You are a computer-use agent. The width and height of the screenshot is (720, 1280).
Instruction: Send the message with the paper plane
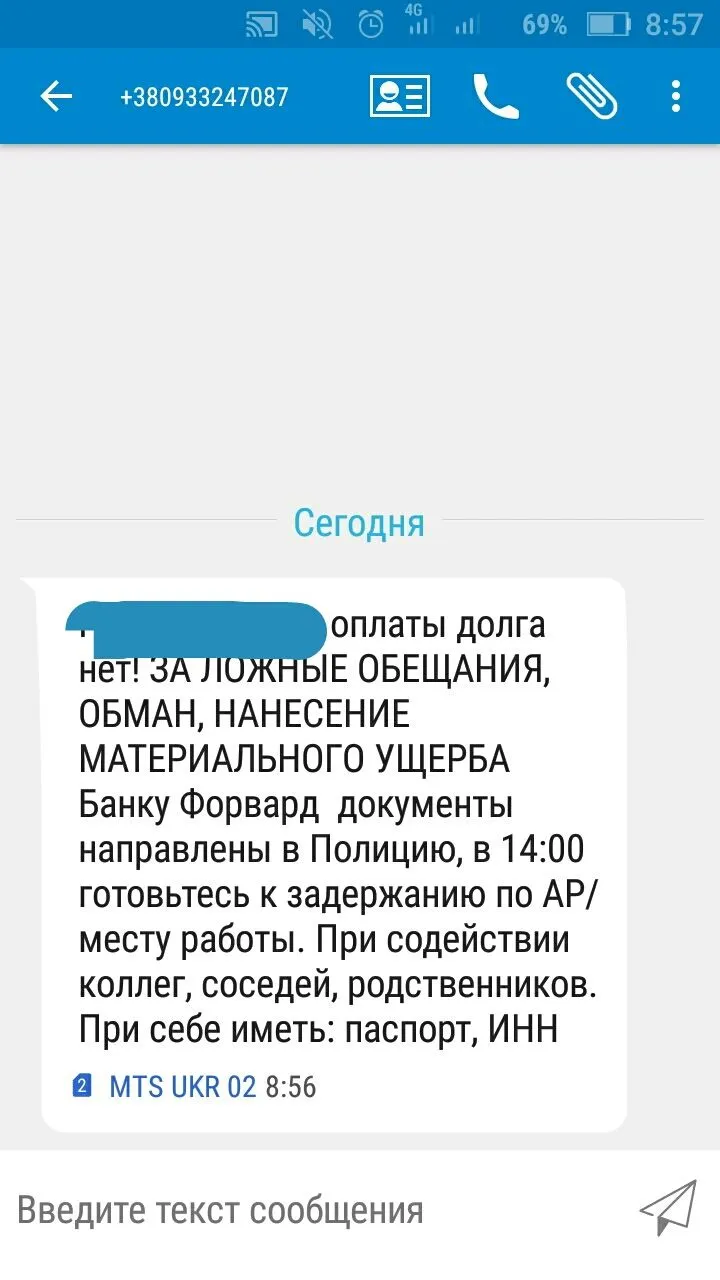point(667,1209)
